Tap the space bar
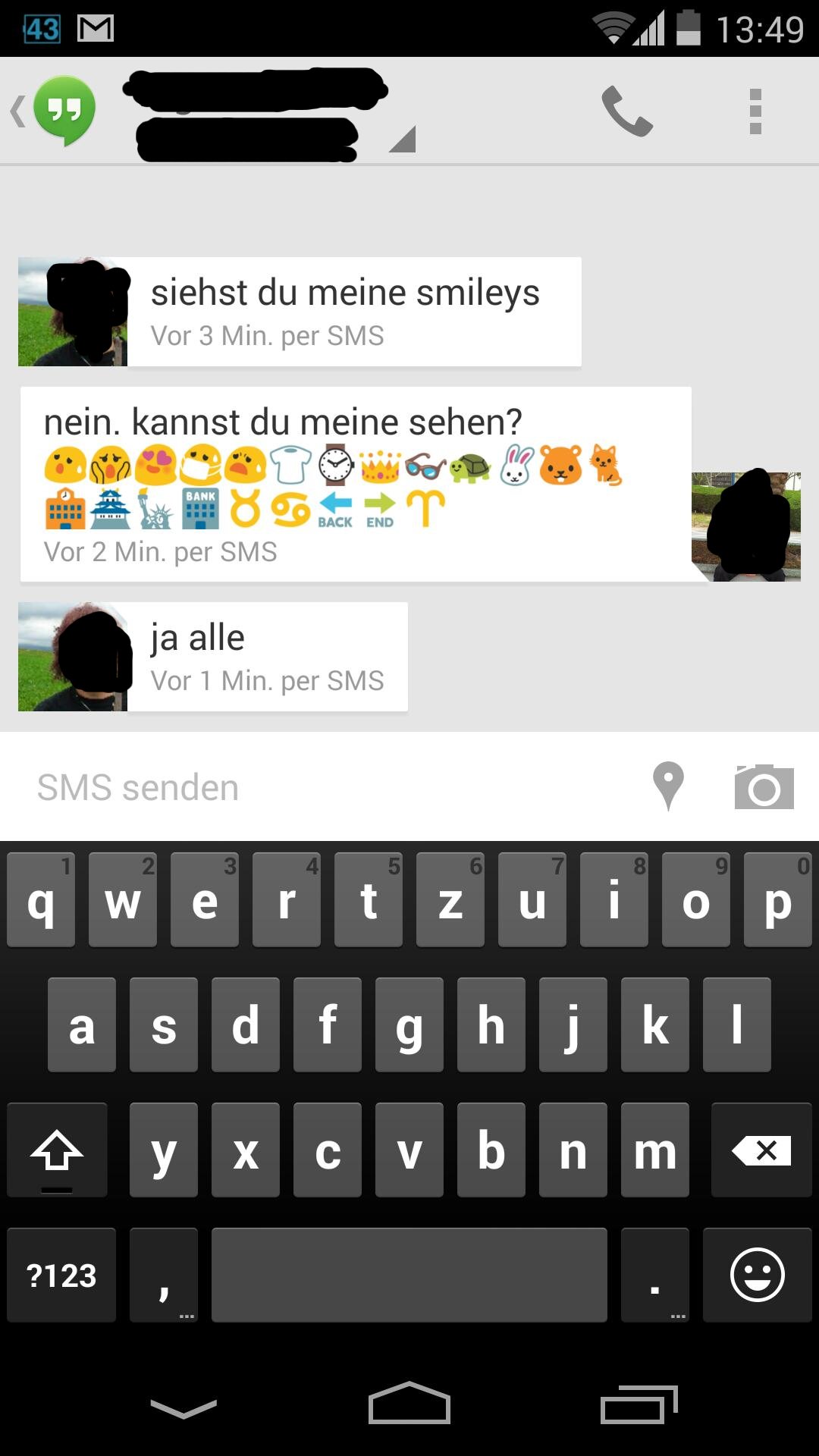This screenshot has height=1456, width=819. tap(409, 1275)
